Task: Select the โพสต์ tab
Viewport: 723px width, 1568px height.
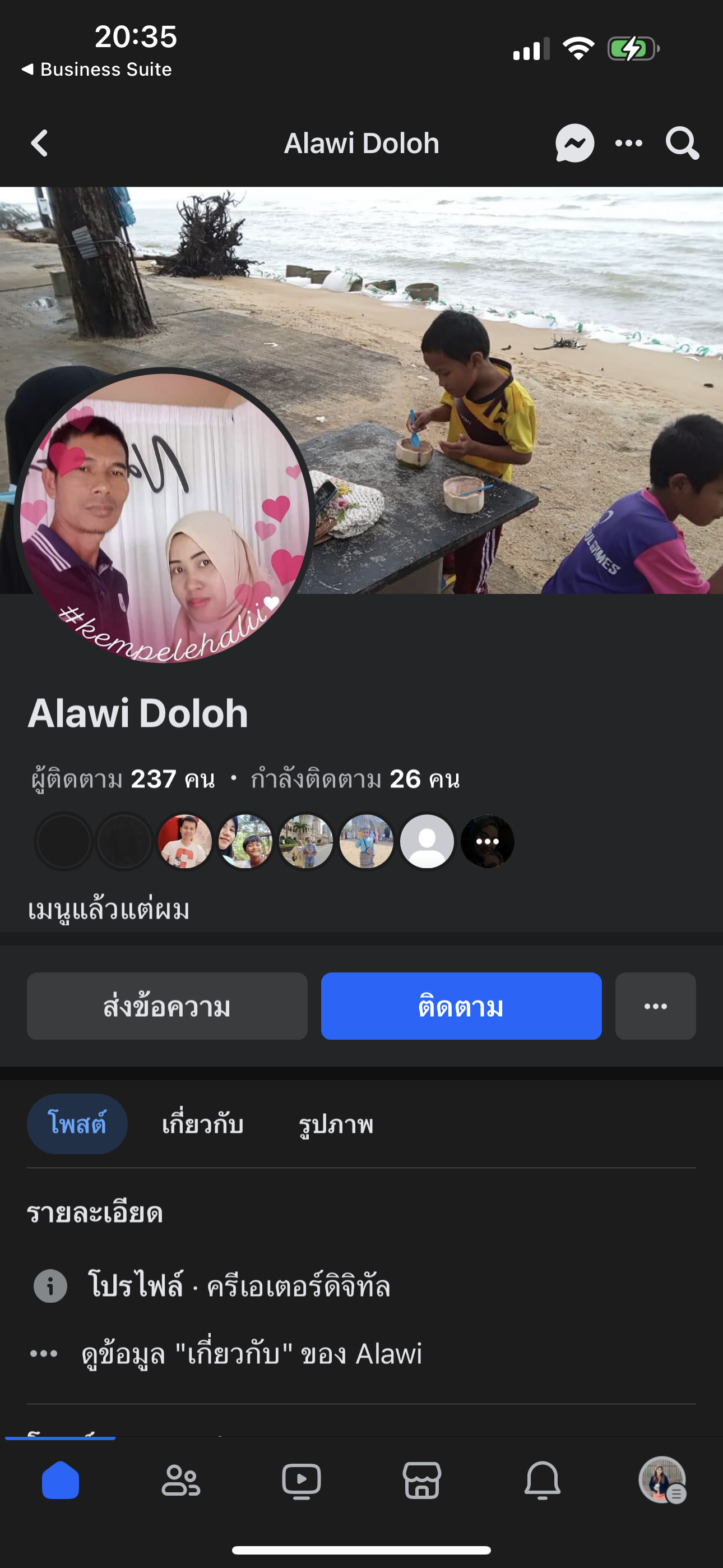Action: pyautogui.click(x=77, y=1124)
